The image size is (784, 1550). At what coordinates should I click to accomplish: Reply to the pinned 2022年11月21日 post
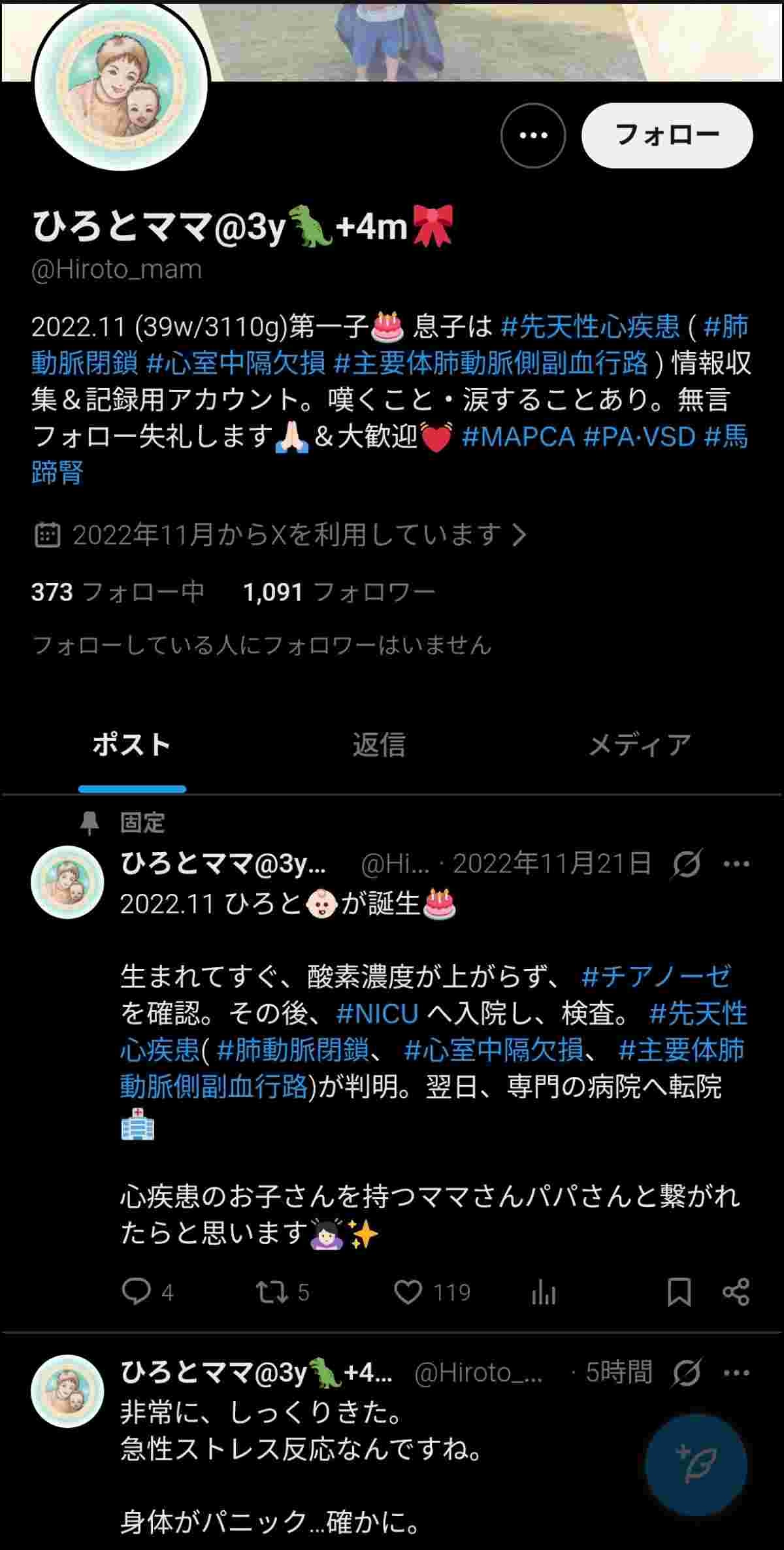click(137, 1292)
